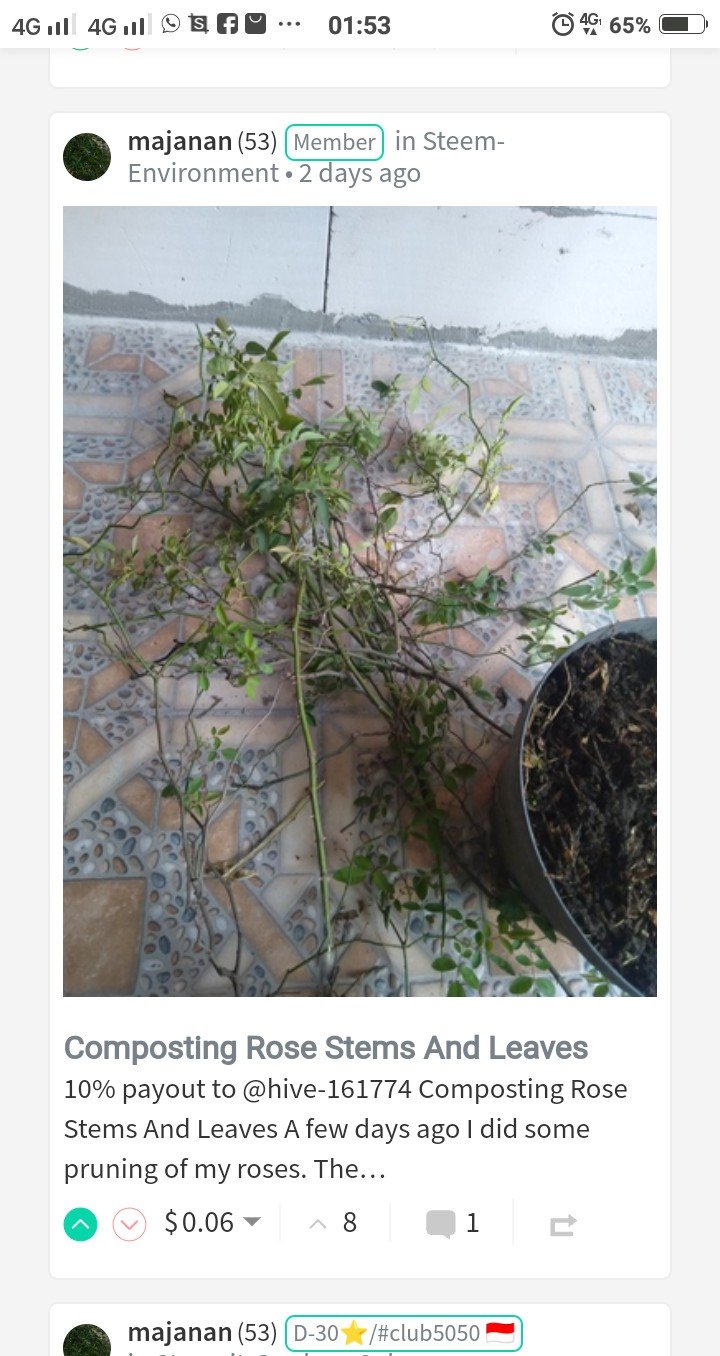Image resolution: width=720 pixels, height=1356 pixels.
Task: Open the Steem-Environment community link
Action: [316, 157]
